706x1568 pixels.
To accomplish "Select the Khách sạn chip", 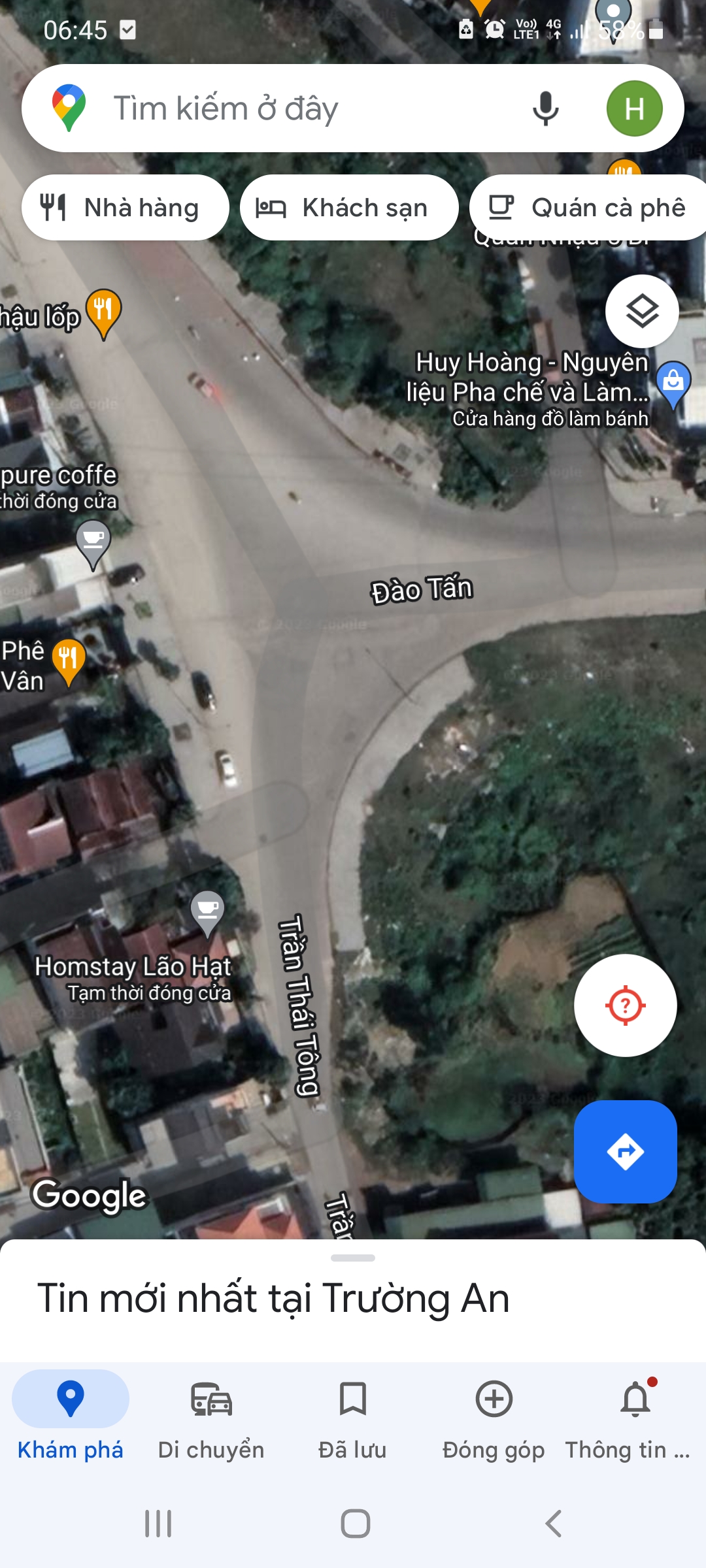I will [348, 208].
